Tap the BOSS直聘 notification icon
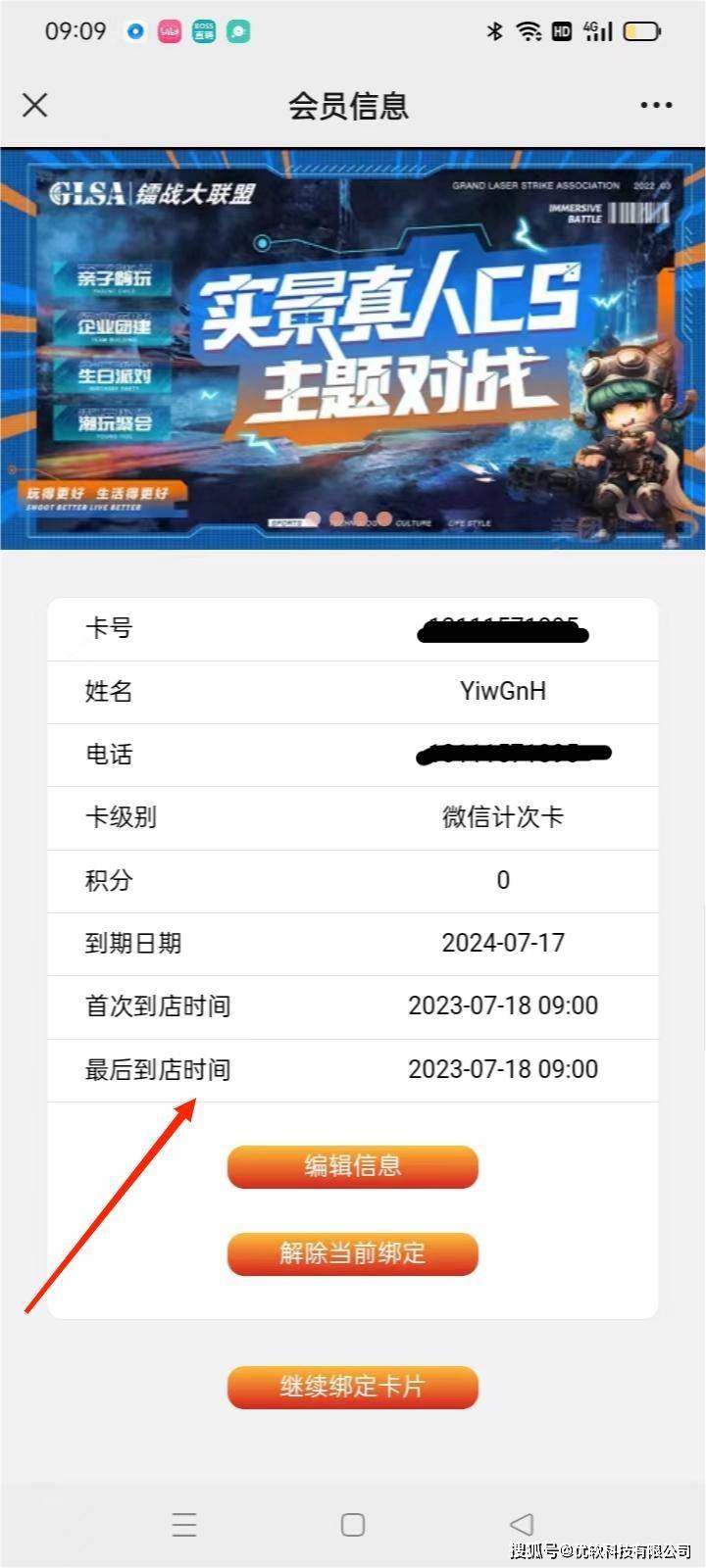 (x=204, y=30)
